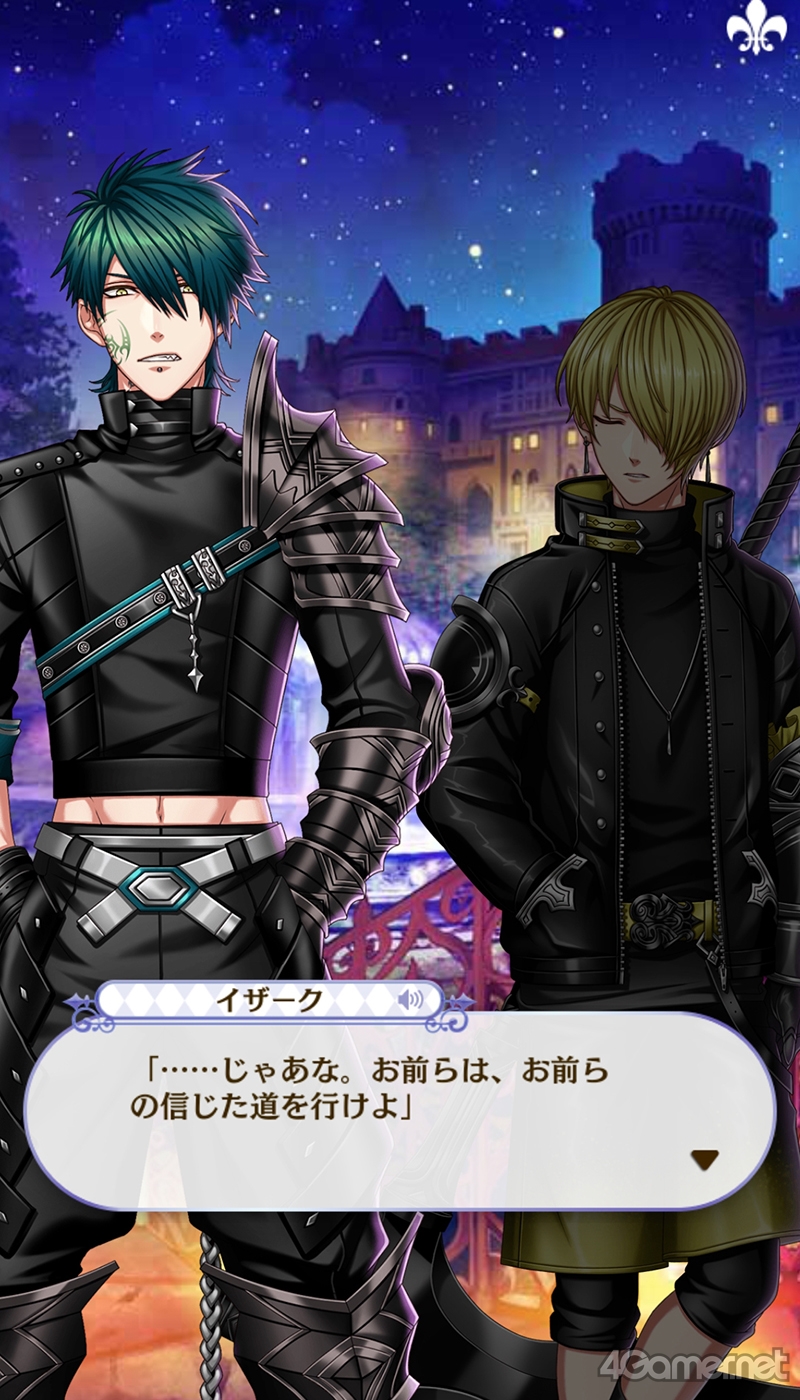Image resolution: width=800 pixels, height=1400 pixels.
Task: Replay Isaac's voice line via speaker icon
Action: pyautogui.click(x=409, y=1000)
